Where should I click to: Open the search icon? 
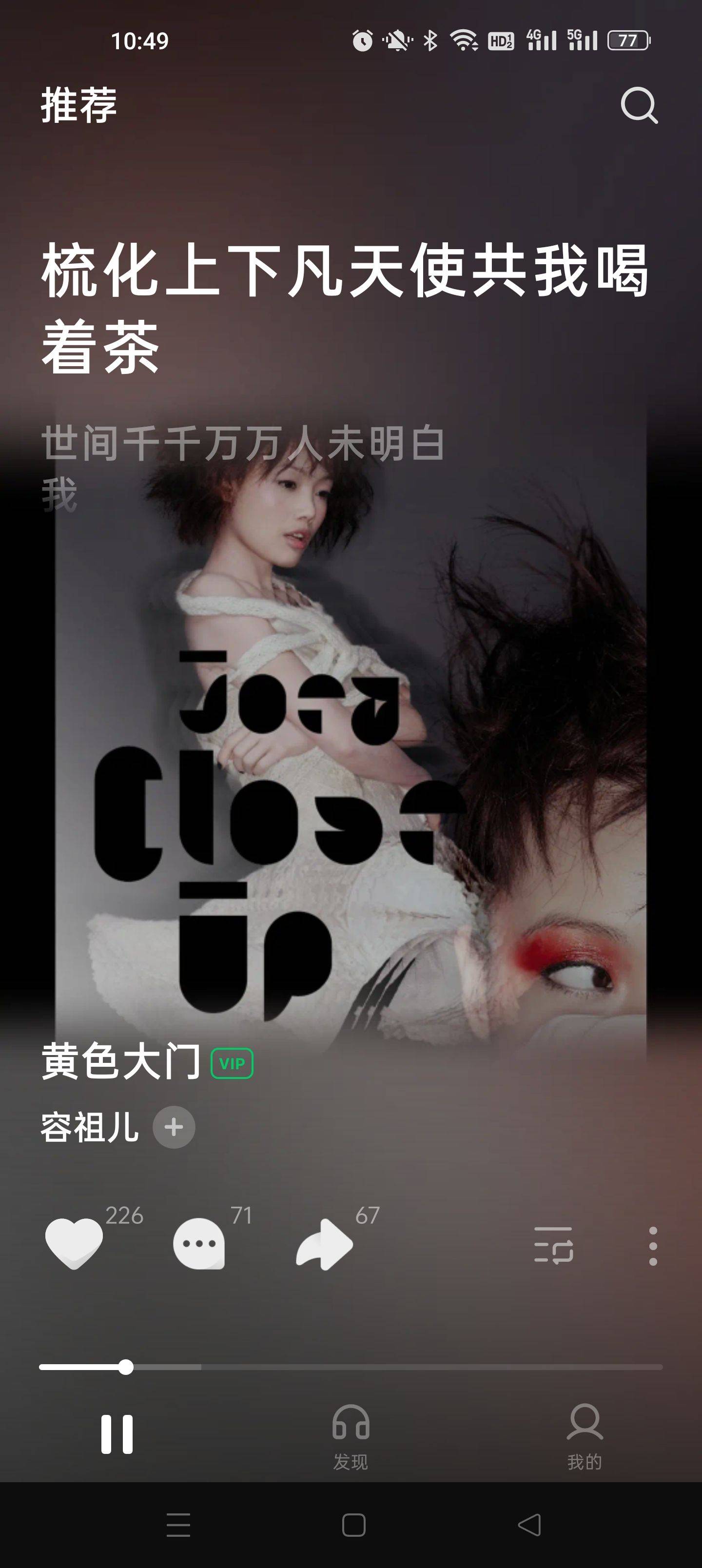click(x=639, y=105)
